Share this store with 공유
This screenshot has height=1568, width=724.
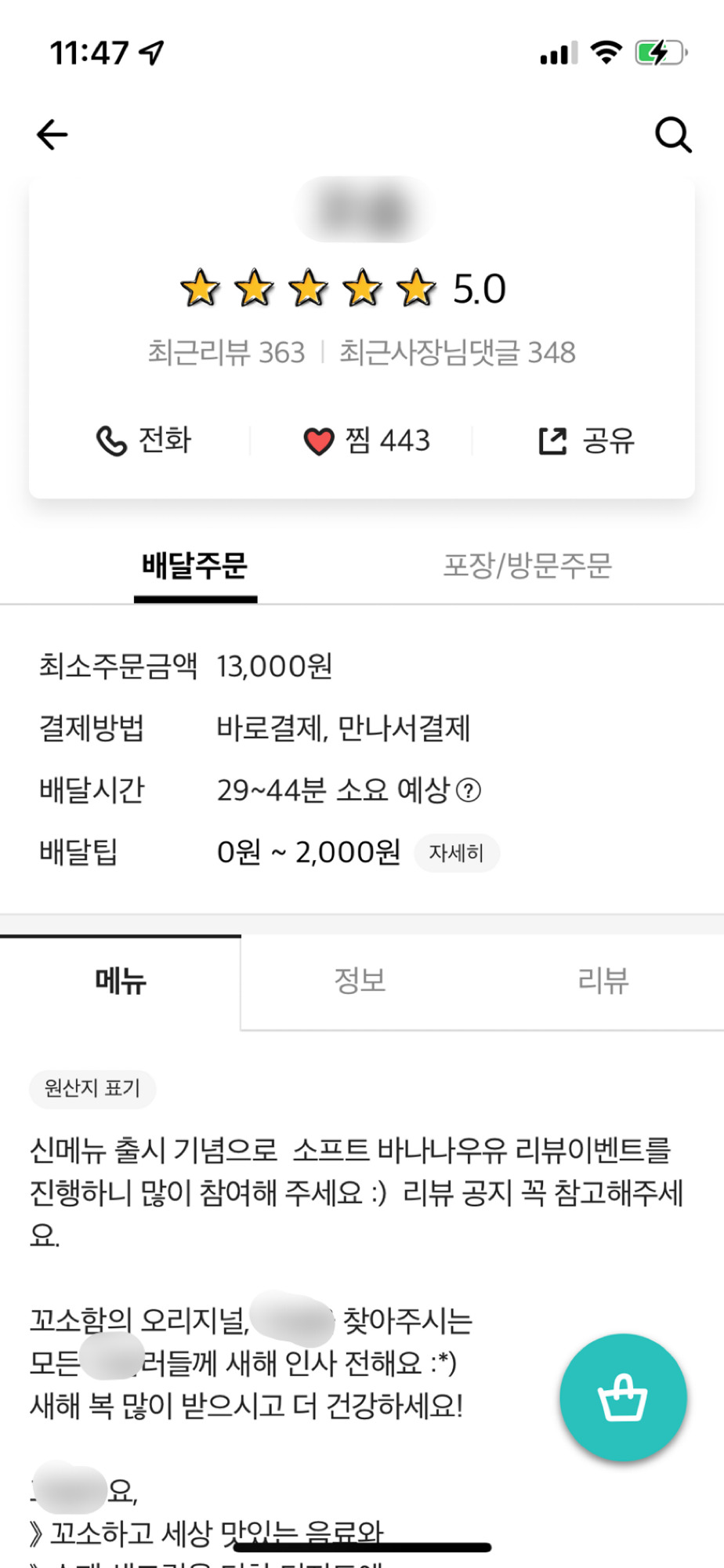[586, 441]
